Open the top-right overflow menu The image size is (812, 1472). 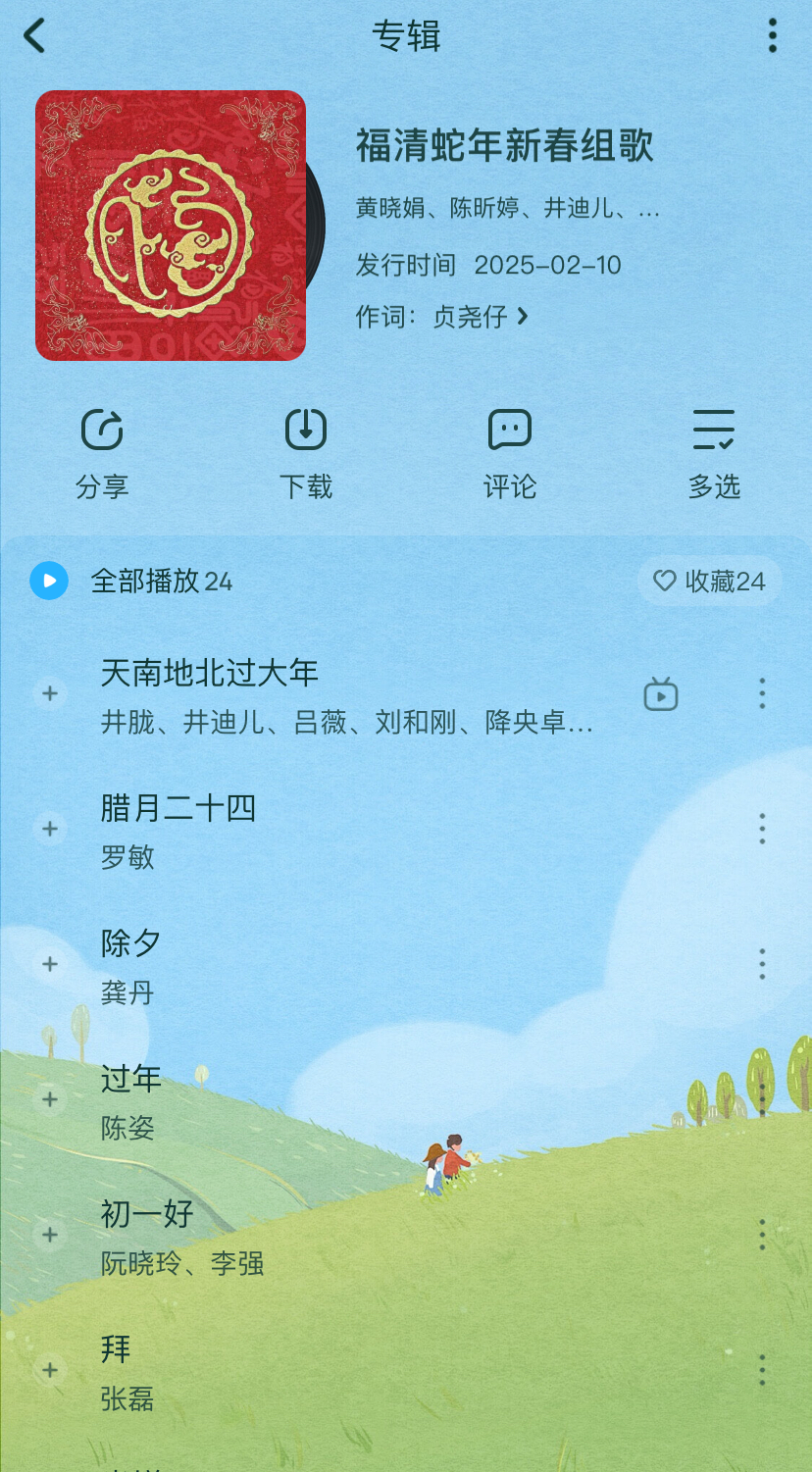coord(773,36)
